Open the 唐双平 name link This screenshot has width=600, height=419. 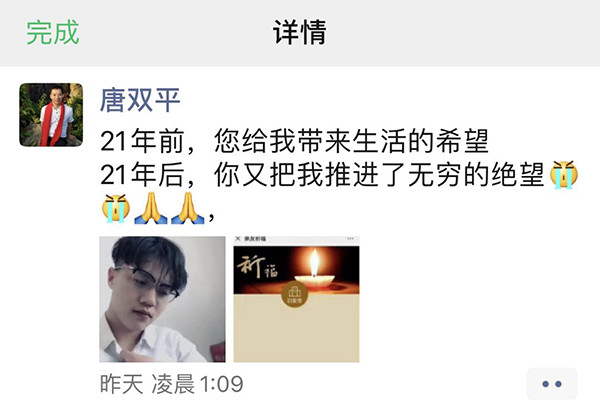[142, 98]
